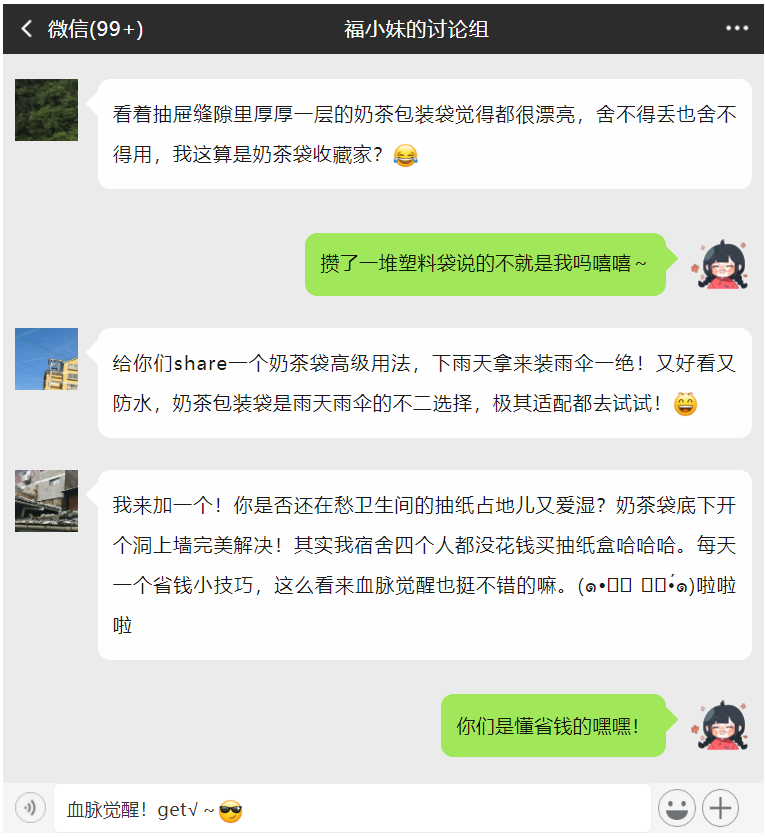
Task: View profile of the sender of 我来加一个
Action: (x=46, y=501)
